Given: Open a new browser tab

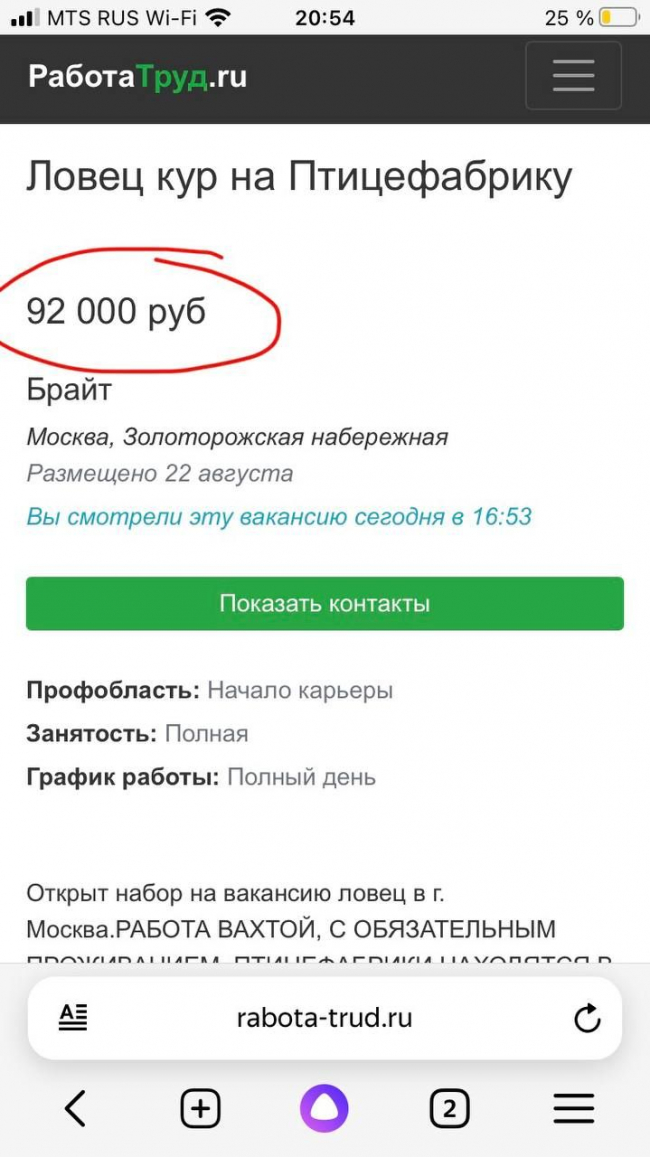Looking at the screenshot, I should (x=200, y=1108).
